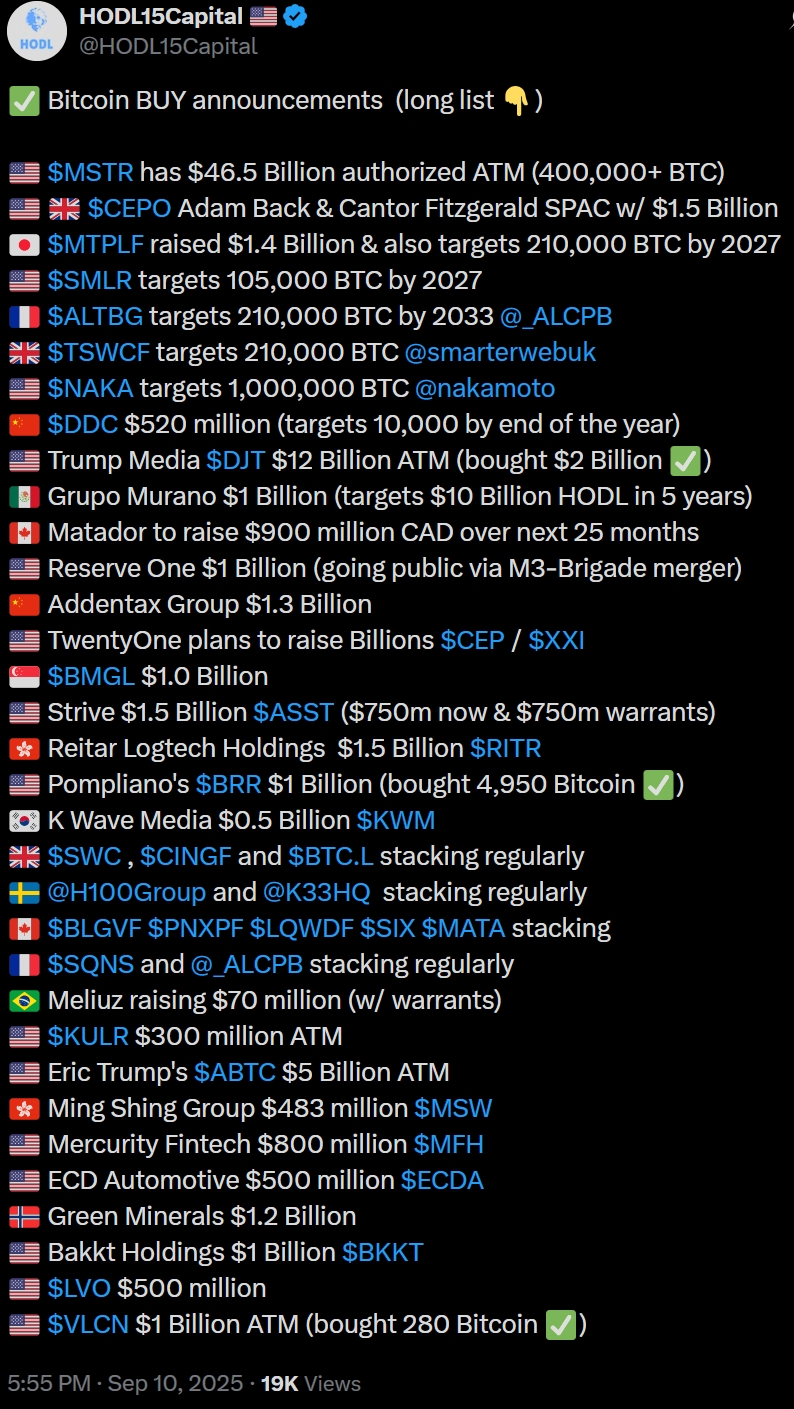
Task: Tap the $XXI cashtag
Action: 556,640
